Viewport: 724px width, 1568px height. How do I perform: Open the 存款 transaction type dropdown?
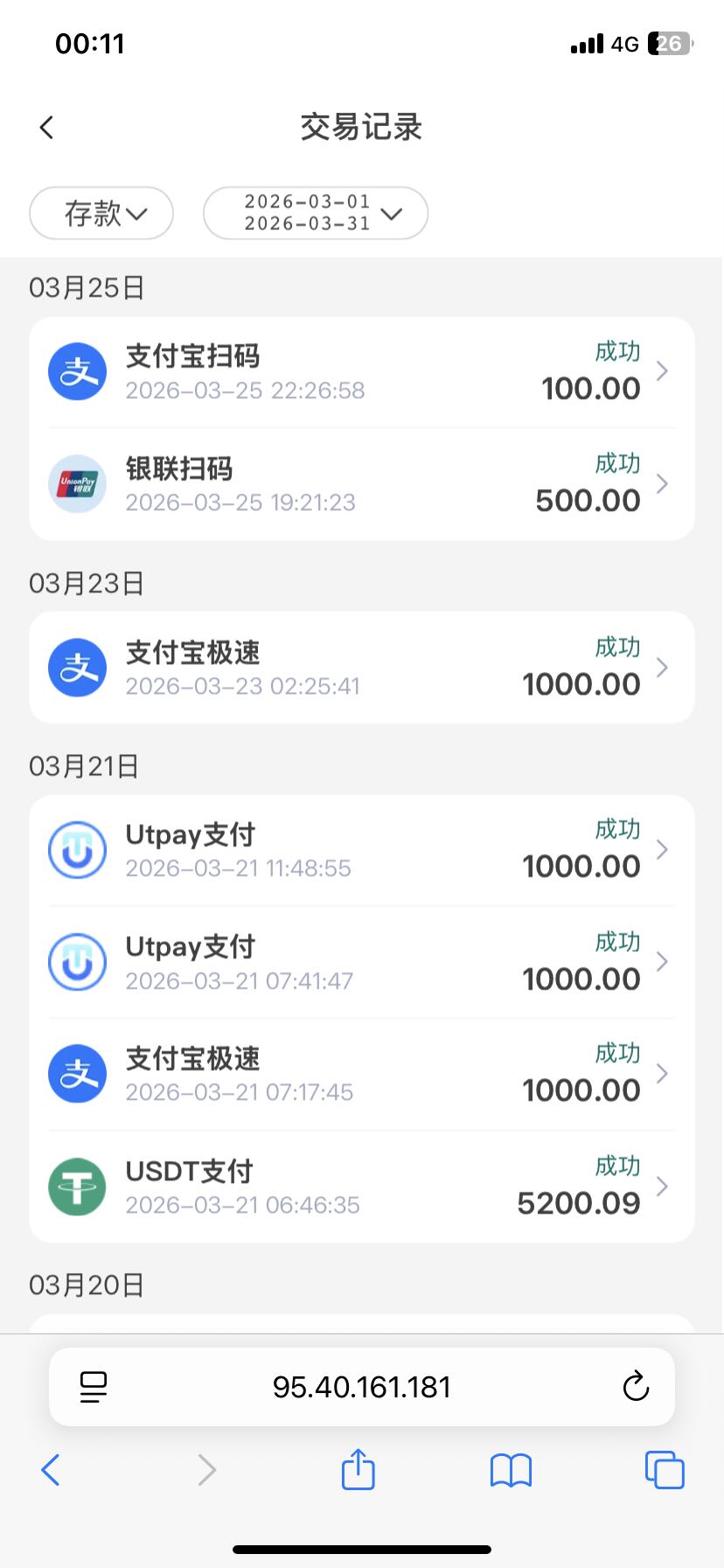pos(101,213)
